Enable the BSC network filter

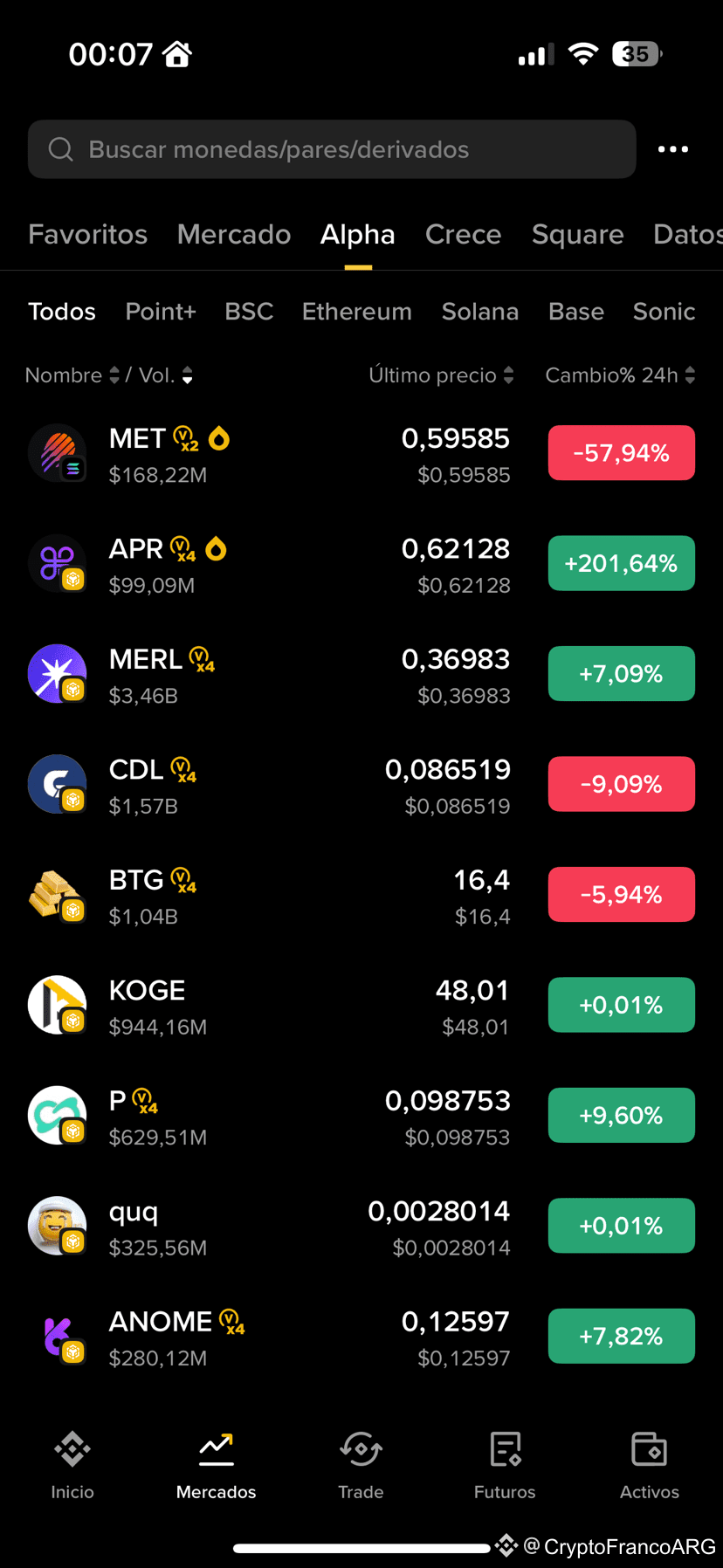pos(249,312)
